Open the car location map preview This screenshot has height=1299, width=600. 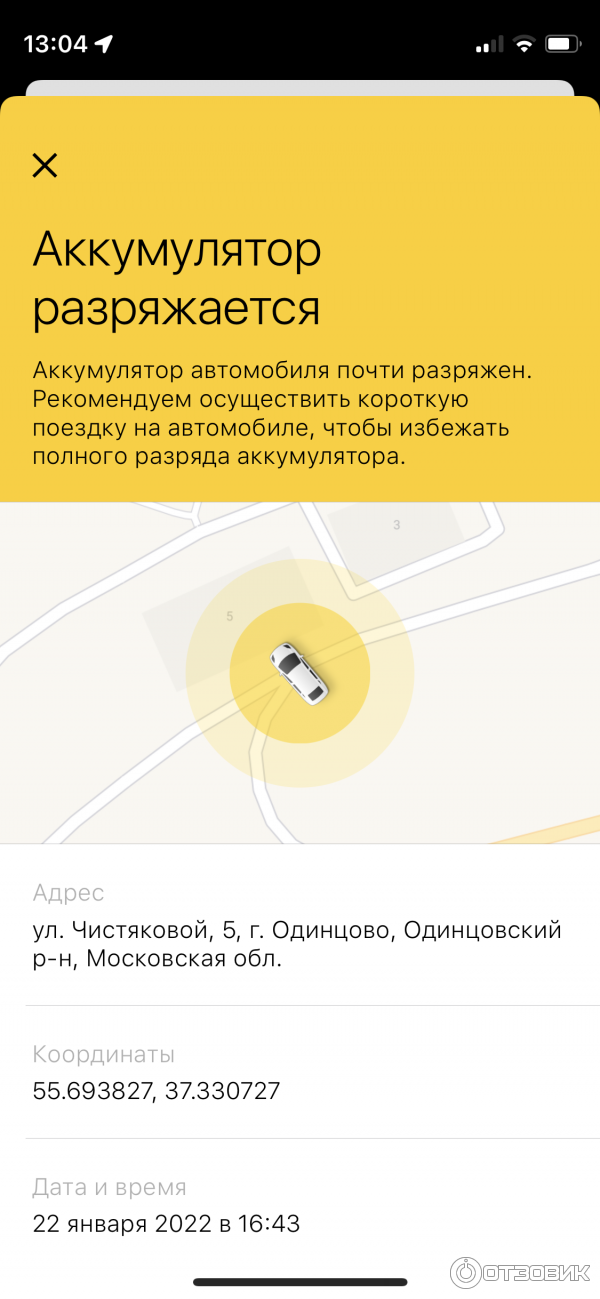[x=300, y=672]
